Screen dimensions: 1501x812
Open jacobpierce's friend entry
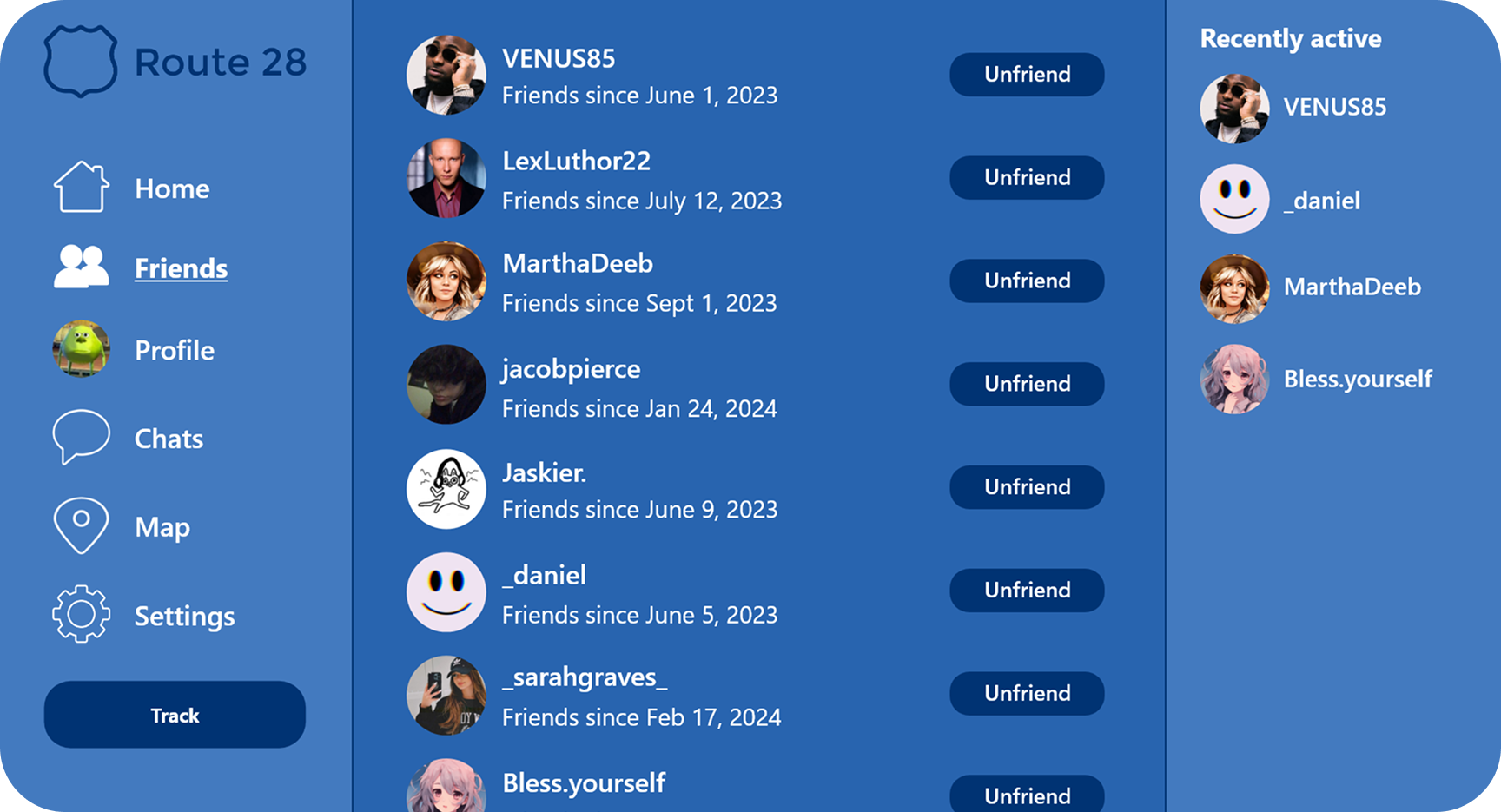[x=571, y=369]
